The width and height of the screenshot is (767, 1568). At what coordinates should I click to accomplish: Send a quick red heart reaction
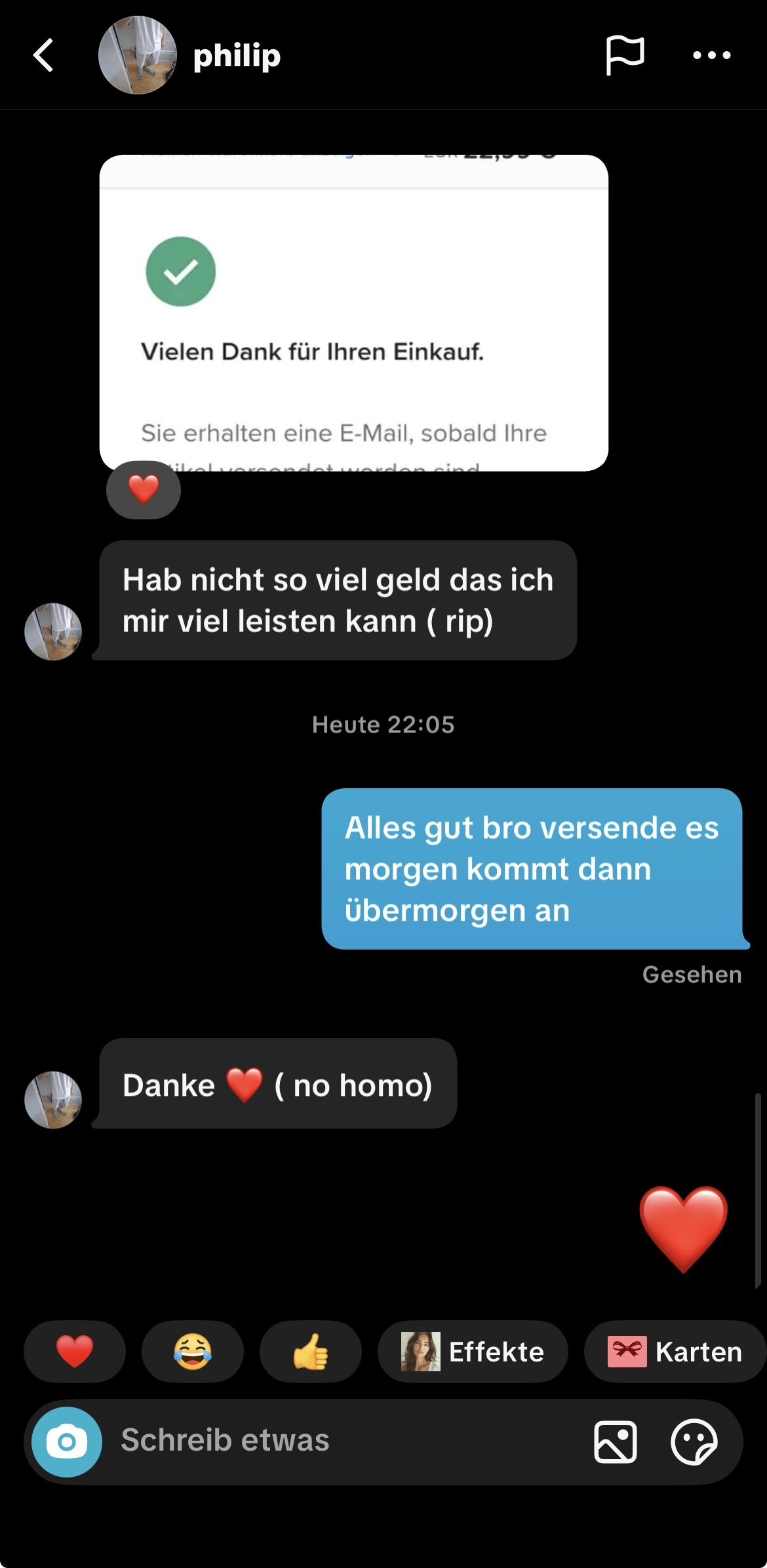[x=74, y=1352]
